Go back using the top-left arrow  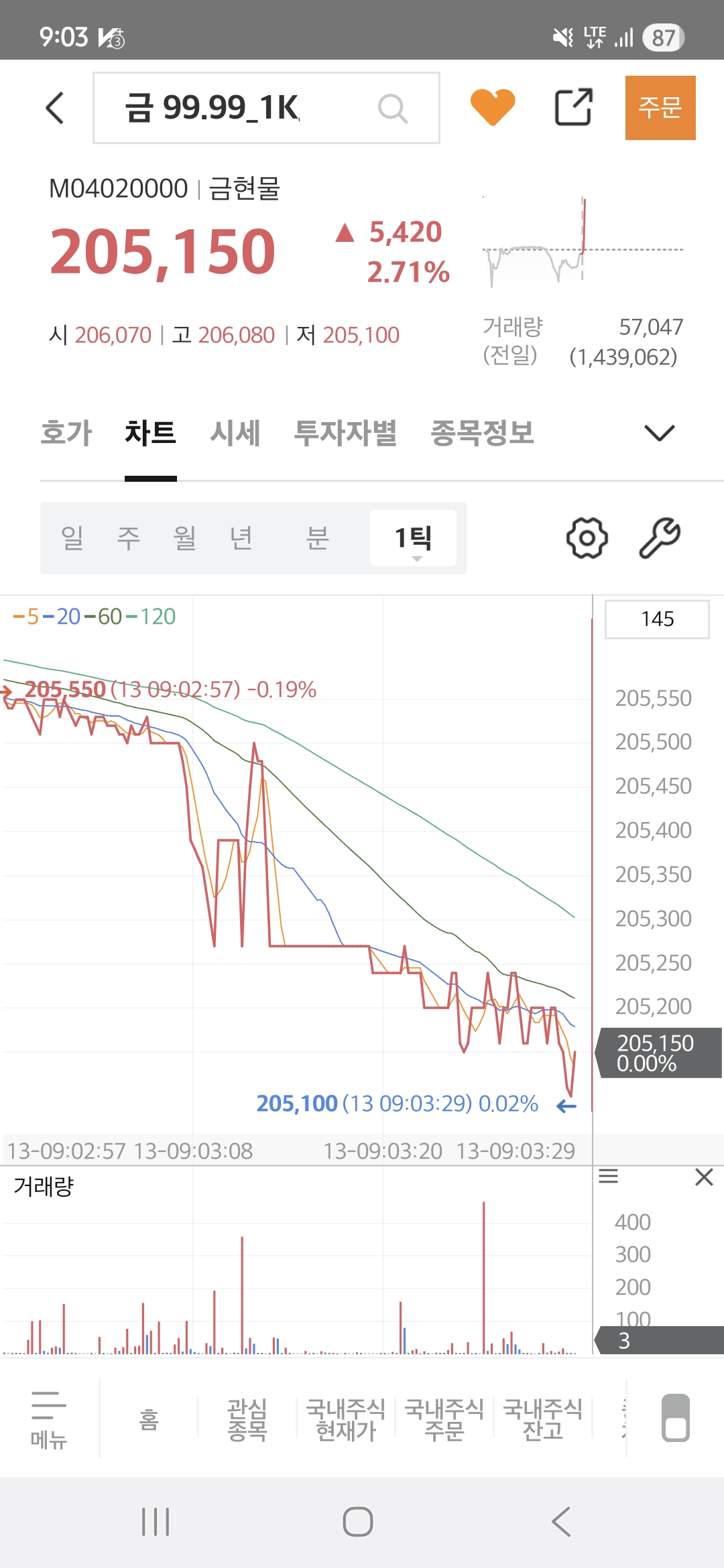tap(55, 108)
